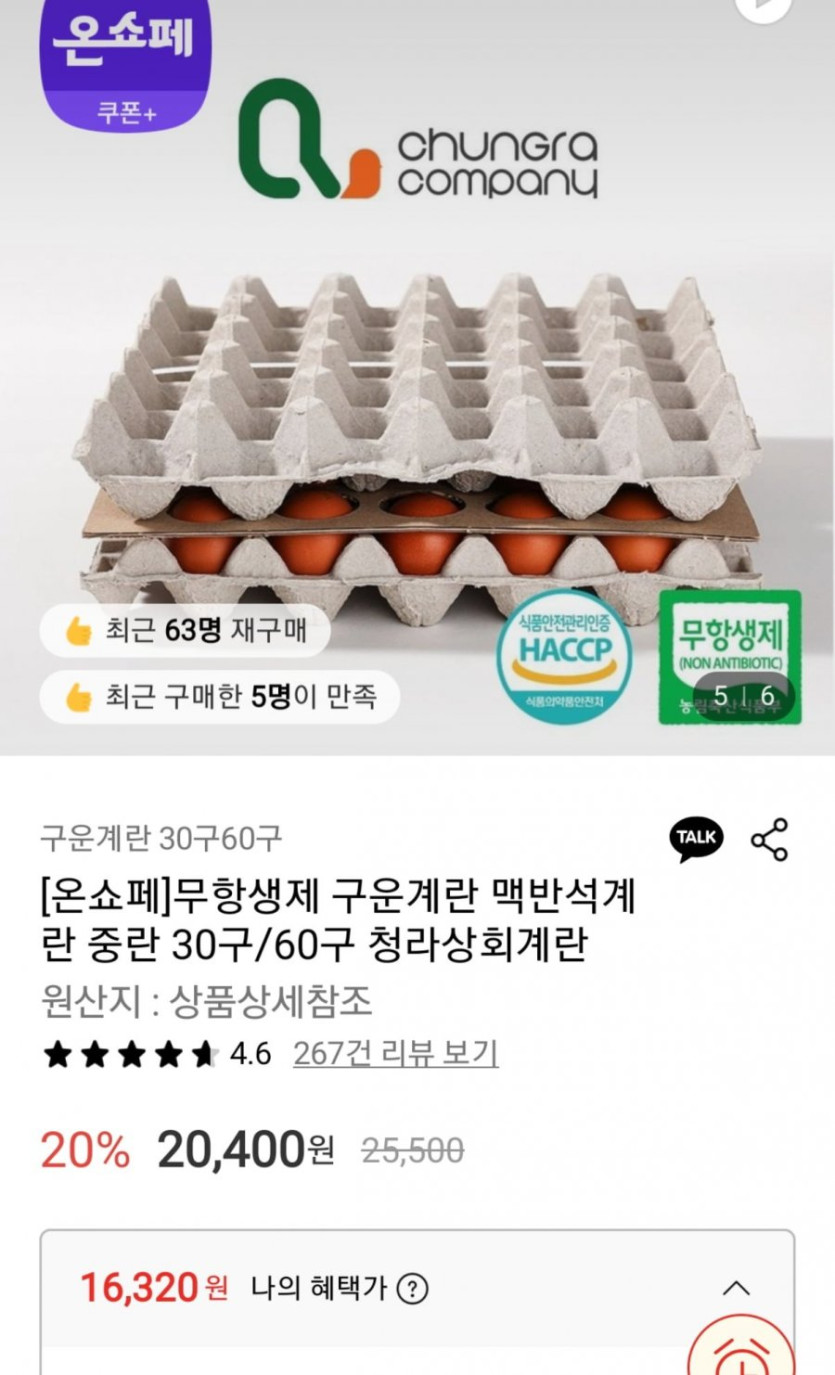The image size is (835, 1375).
Task: Tap the floating round button at bottom right
Action: [741, 1343]
